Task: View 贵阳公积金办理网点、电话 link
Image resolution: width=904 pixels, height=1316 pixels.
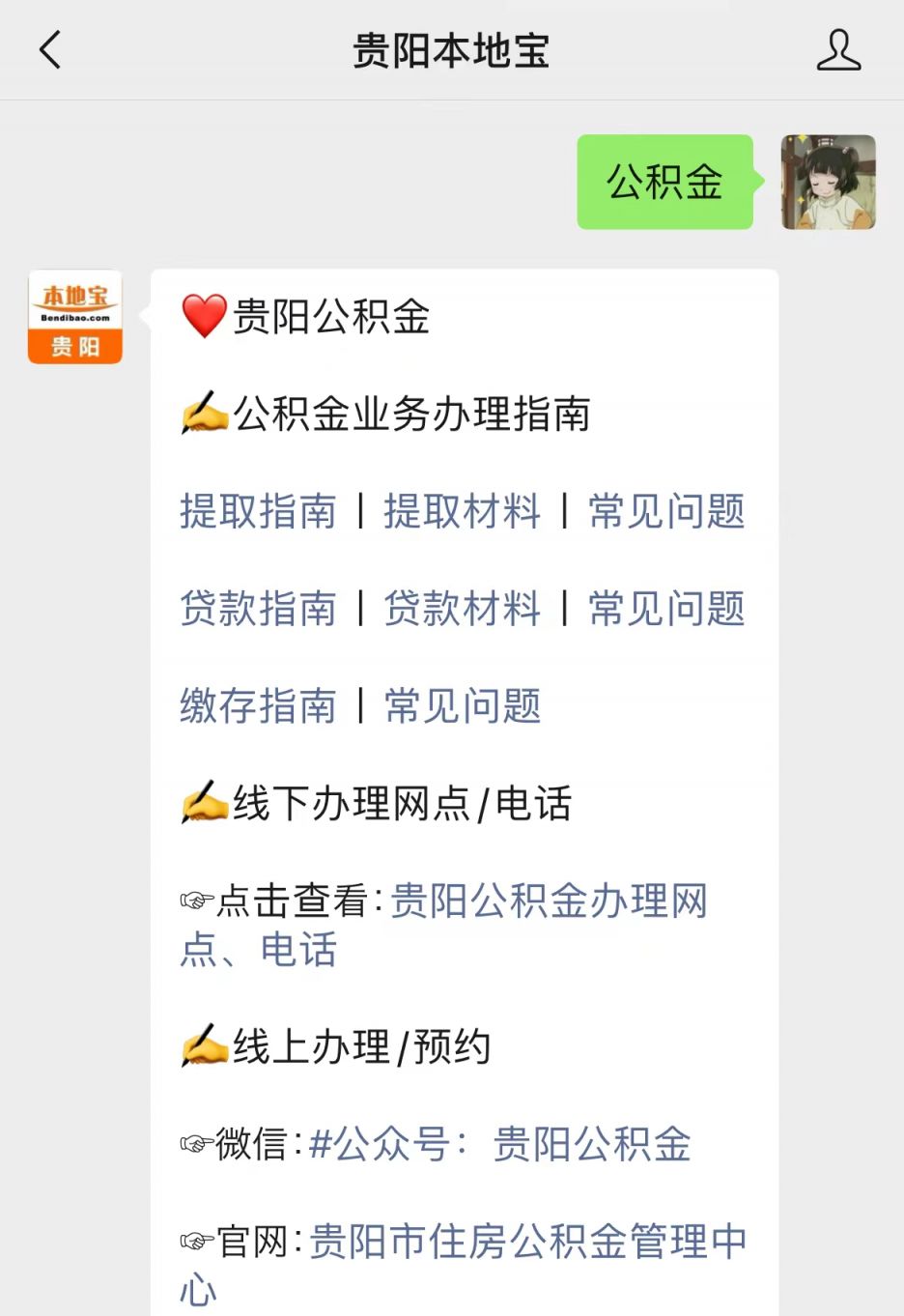Action: click(x=549, y=901)
